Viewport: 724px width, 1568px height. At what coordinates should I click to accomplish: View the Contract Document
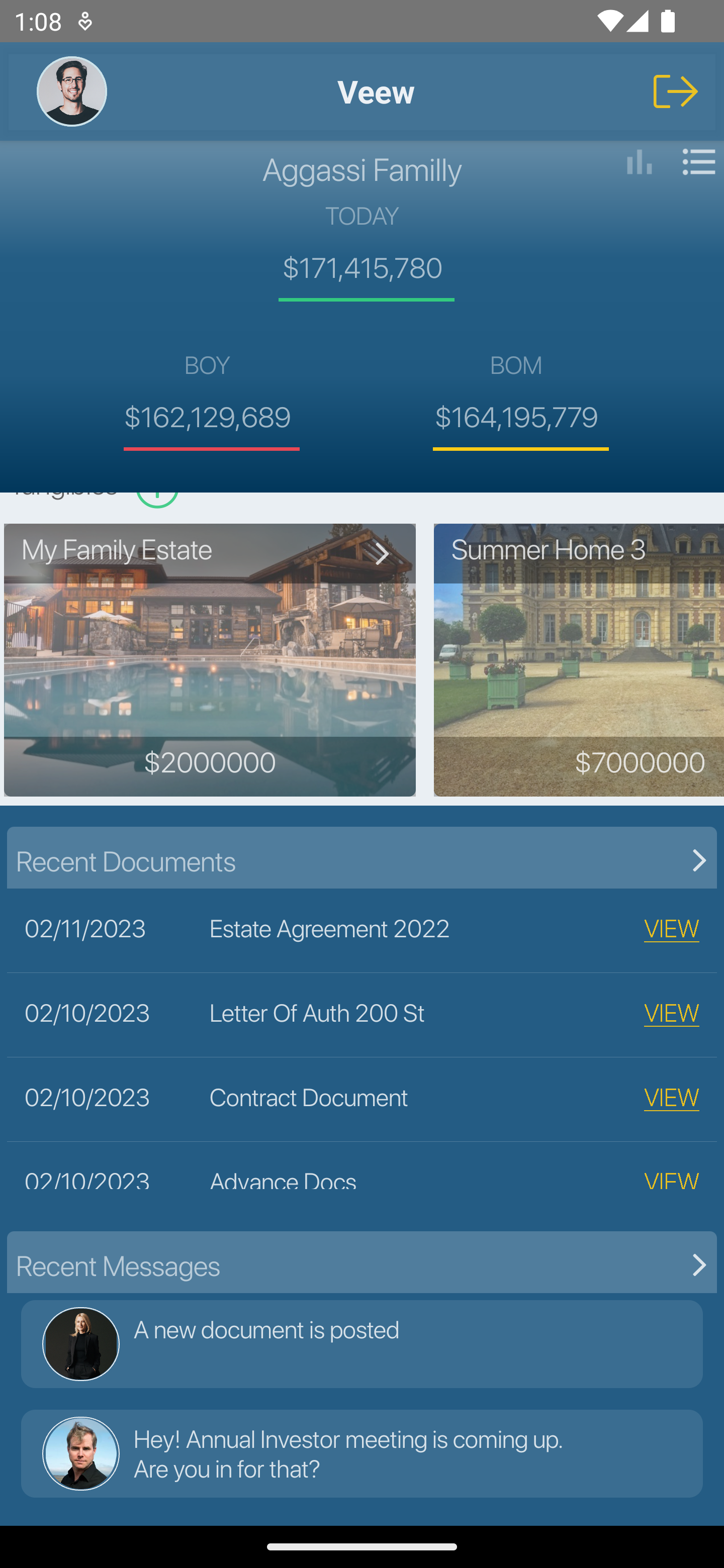[671, 1098]
